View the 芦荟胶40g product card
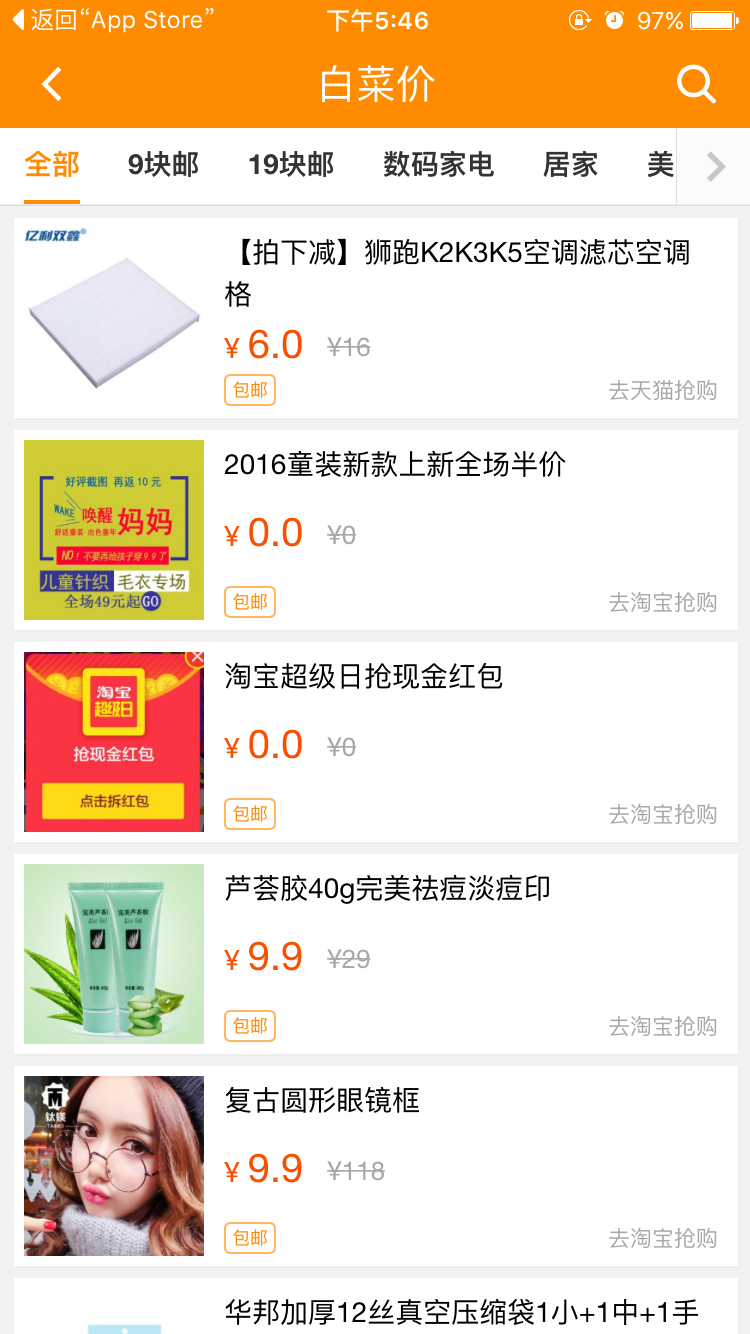 click(375, 954)
